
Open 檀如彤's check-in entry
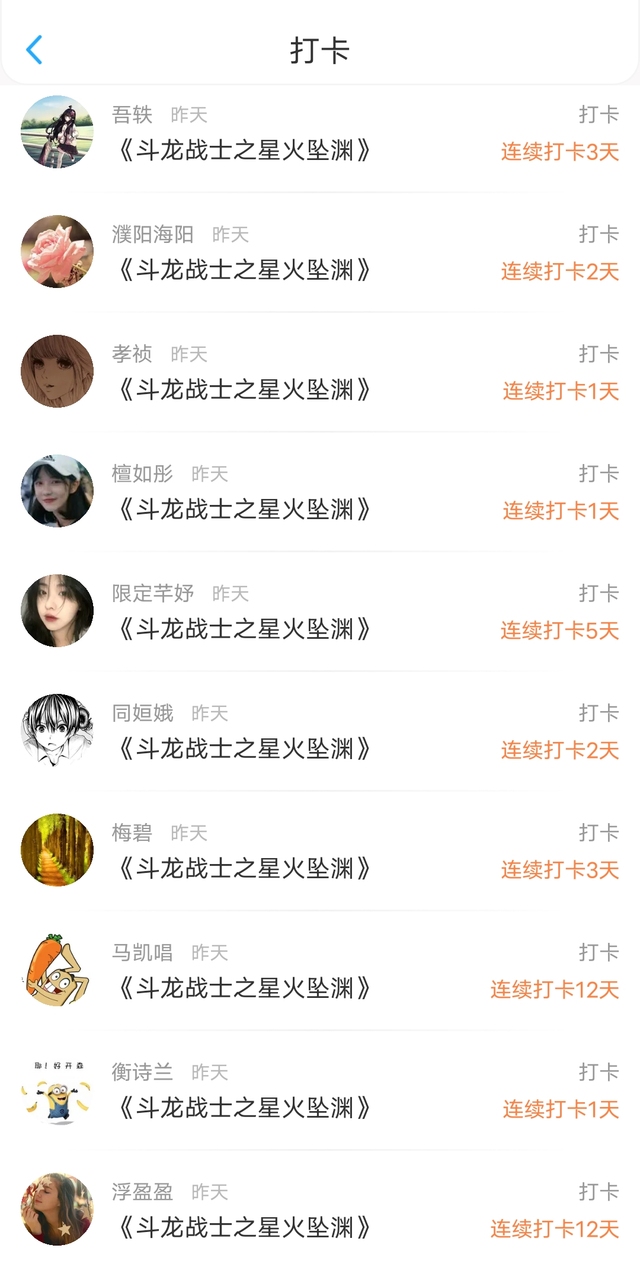320,492
